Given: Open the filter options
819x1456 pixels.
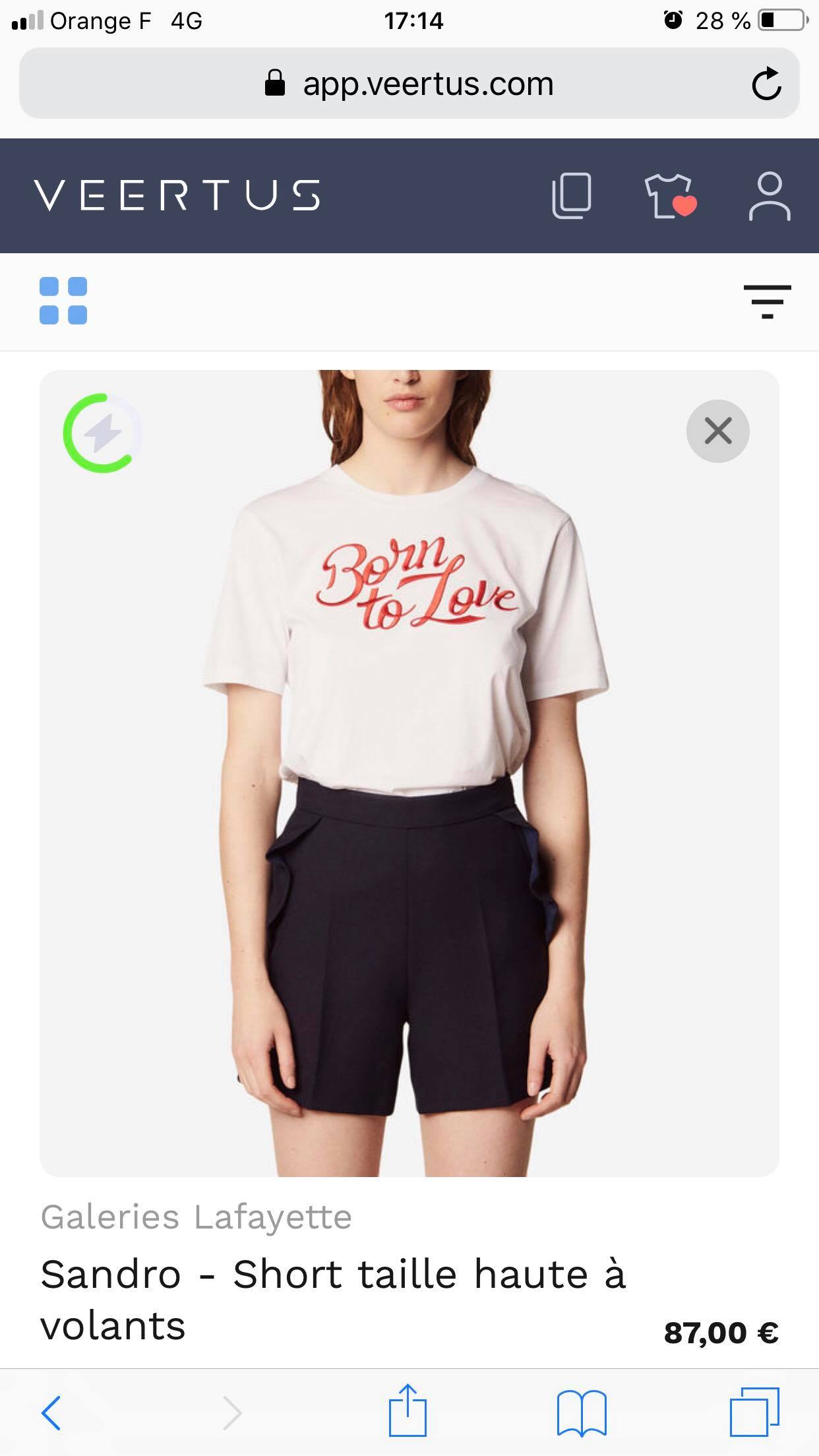Looking at the screenshot, I should [767, 302].
